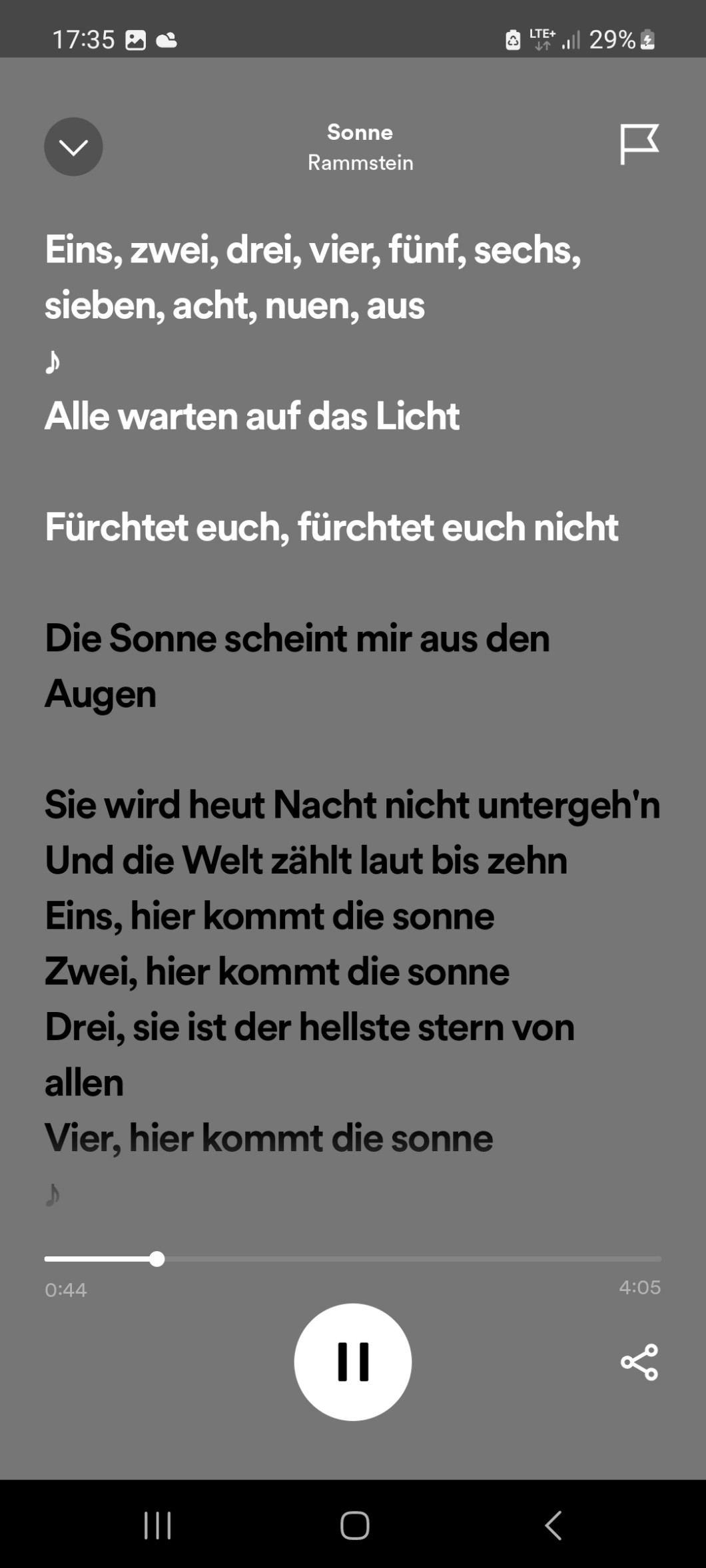Share the lyrics
The height and width of the screenshot is (1568, 706).
point(639,1362)
